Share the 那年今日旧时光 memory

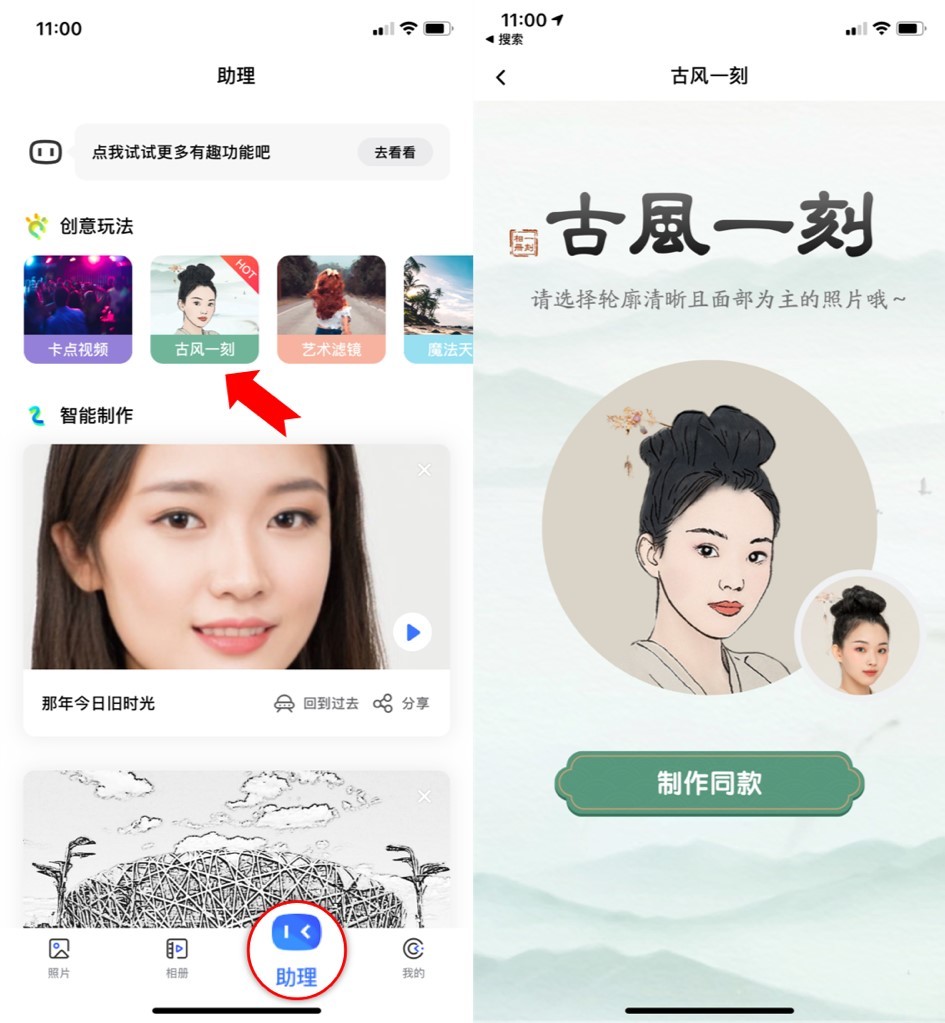coord(401,704)
